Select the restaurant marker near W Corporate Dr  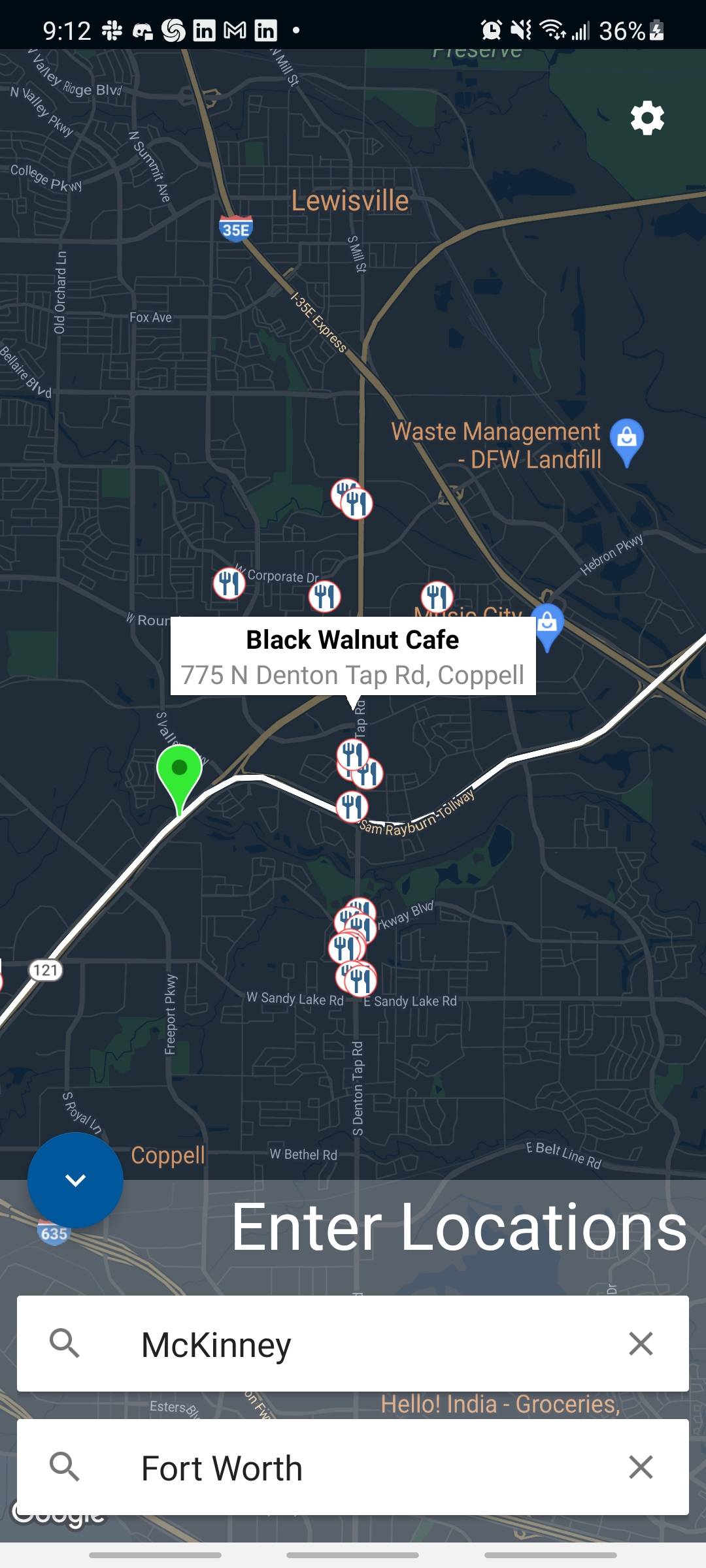(x=229, y=582)
